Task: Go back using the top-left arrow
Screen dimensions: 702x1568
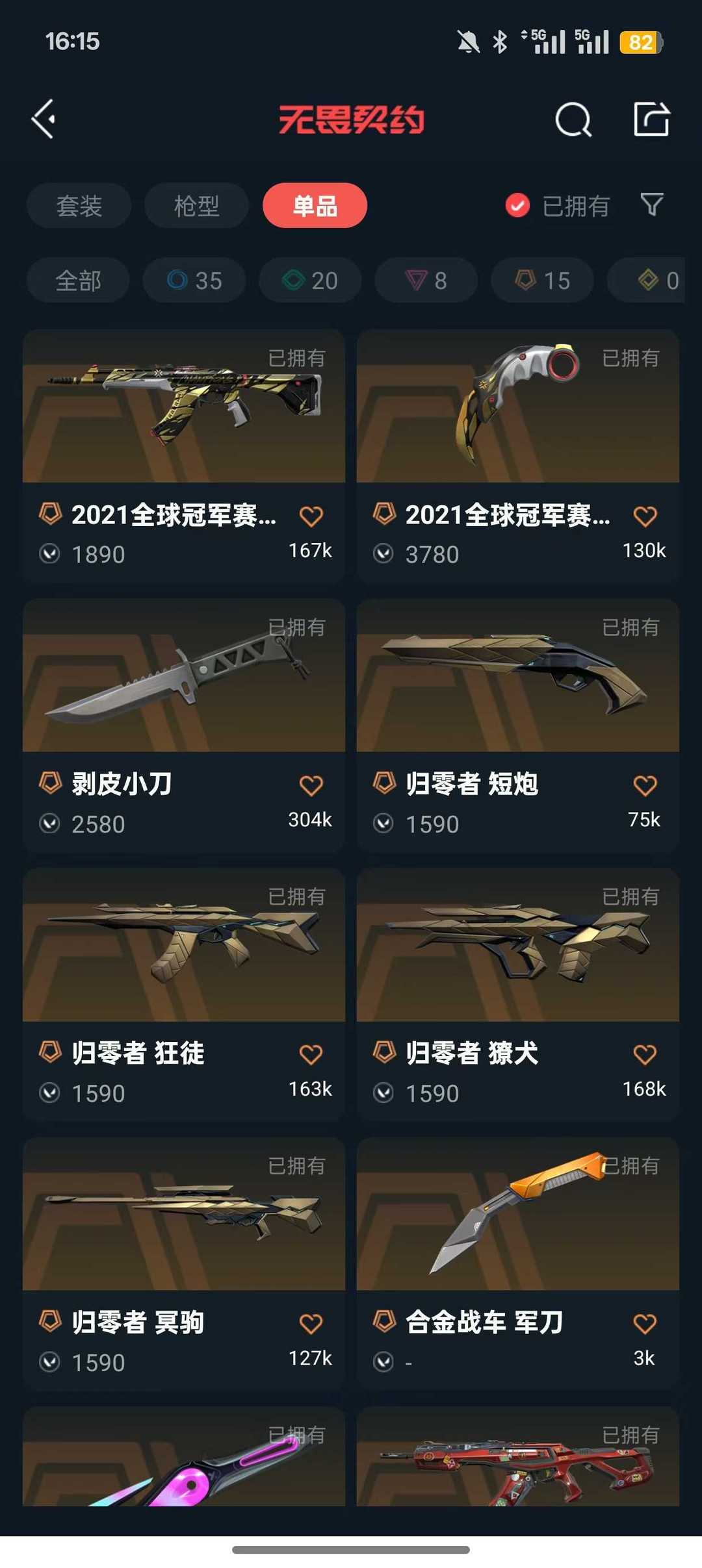Action: pos(44,120)
